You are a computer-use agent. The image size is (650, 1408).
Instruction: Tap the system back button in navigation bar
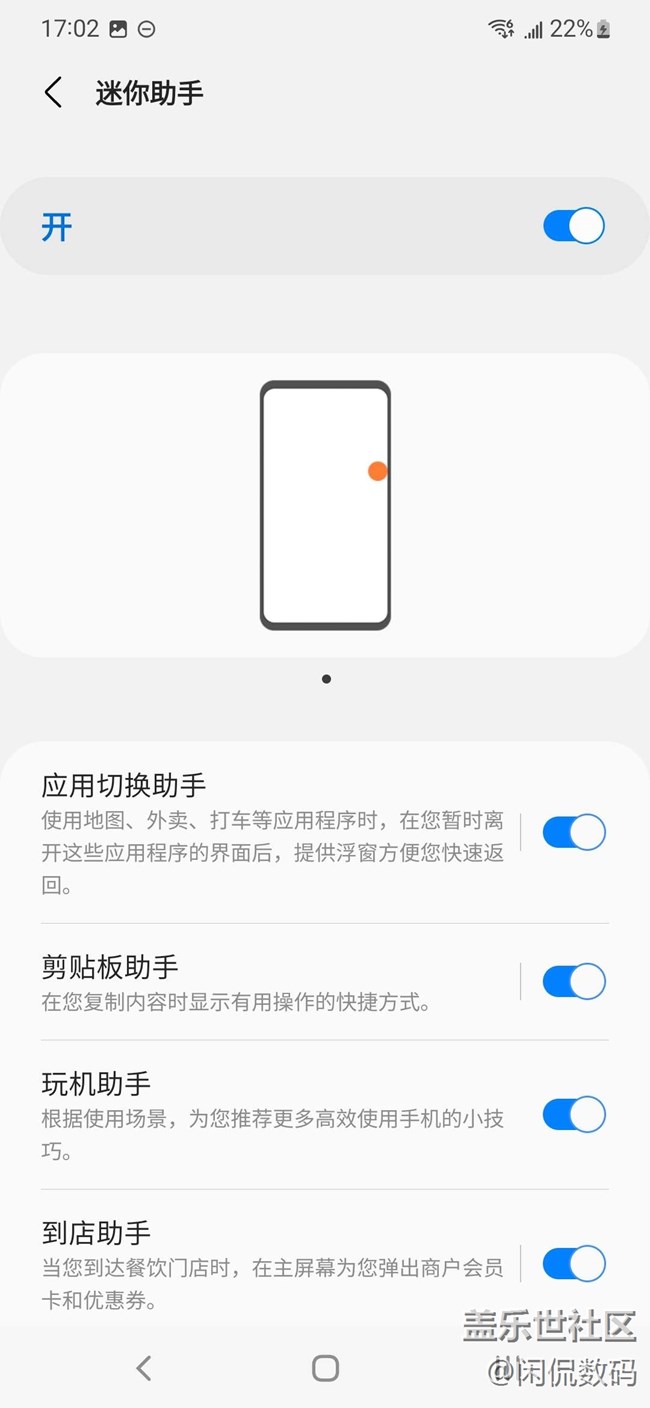pos(144,1368)
